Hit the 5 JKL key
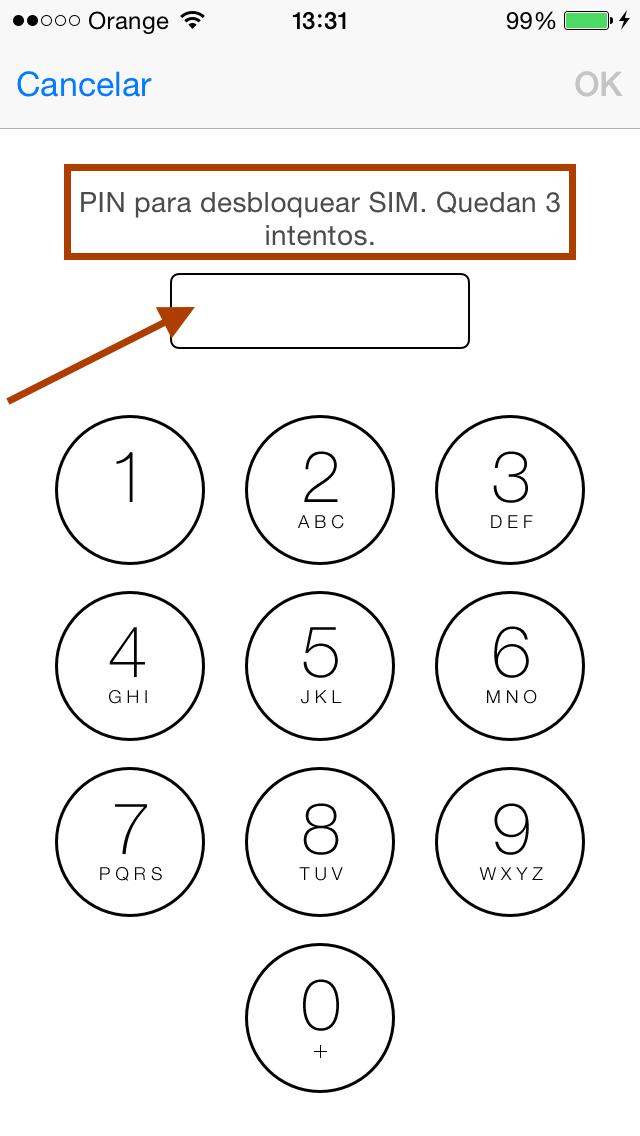Image resolution: width=640 pixels, height=1136 pixels. click(x=320, y=665)
